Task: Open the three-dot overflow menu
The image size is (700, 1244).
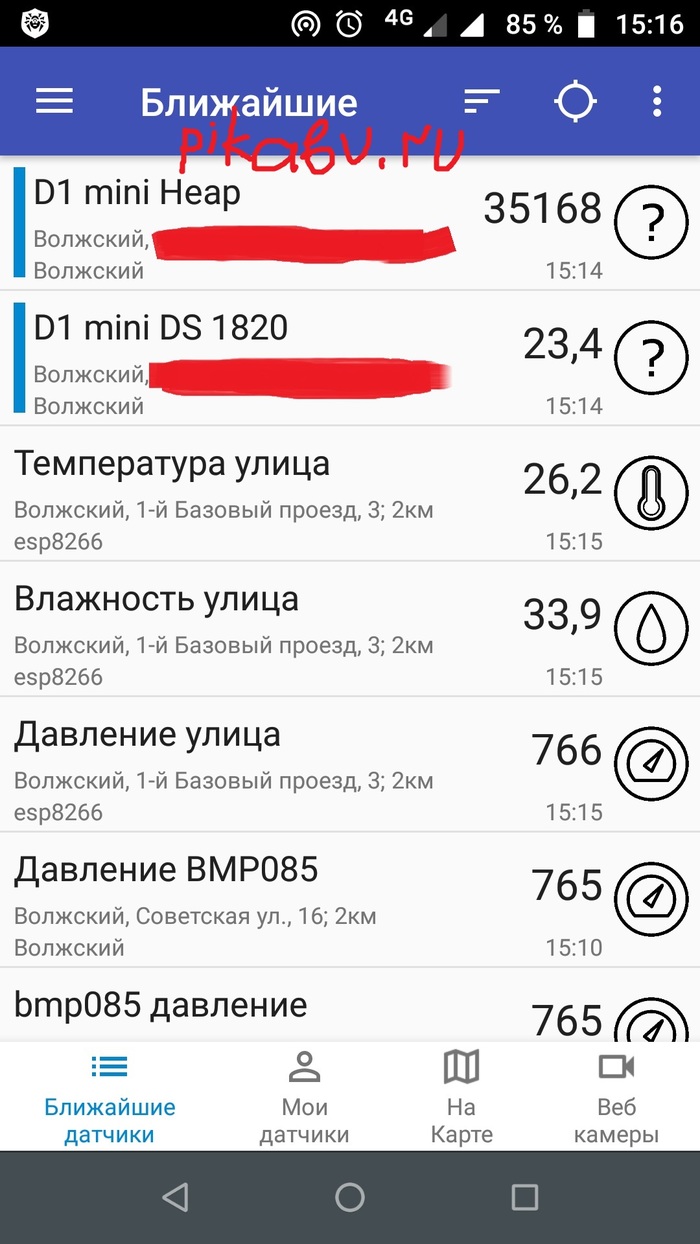Action: pyautogui.click(x=656, y=101)
